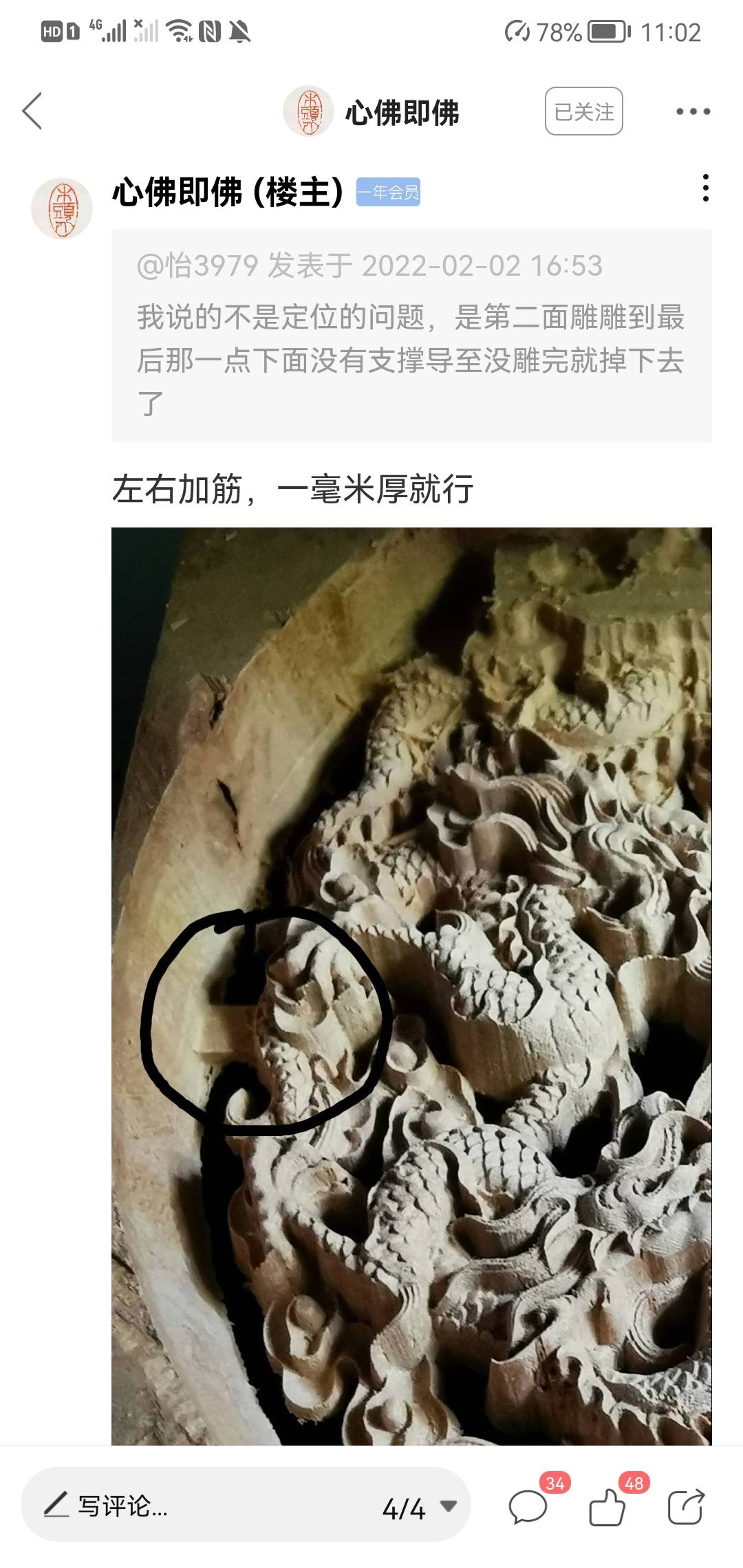This screenshot has width=743, height=1568.
Task: Open 心佛即佛's profile avatar in the post
Action: pos(62,208)
